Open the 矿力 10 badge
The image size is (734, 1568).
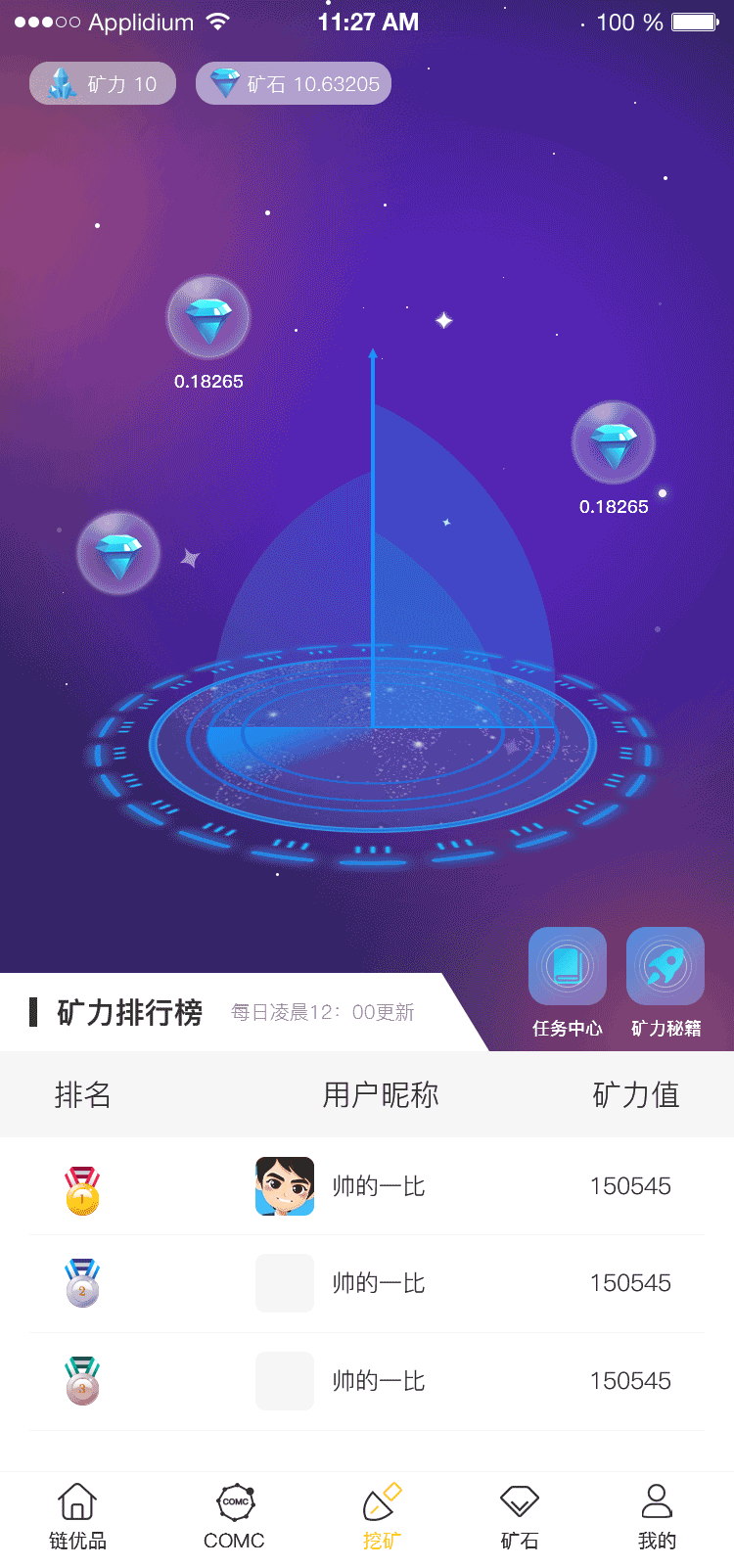point(102,83)
